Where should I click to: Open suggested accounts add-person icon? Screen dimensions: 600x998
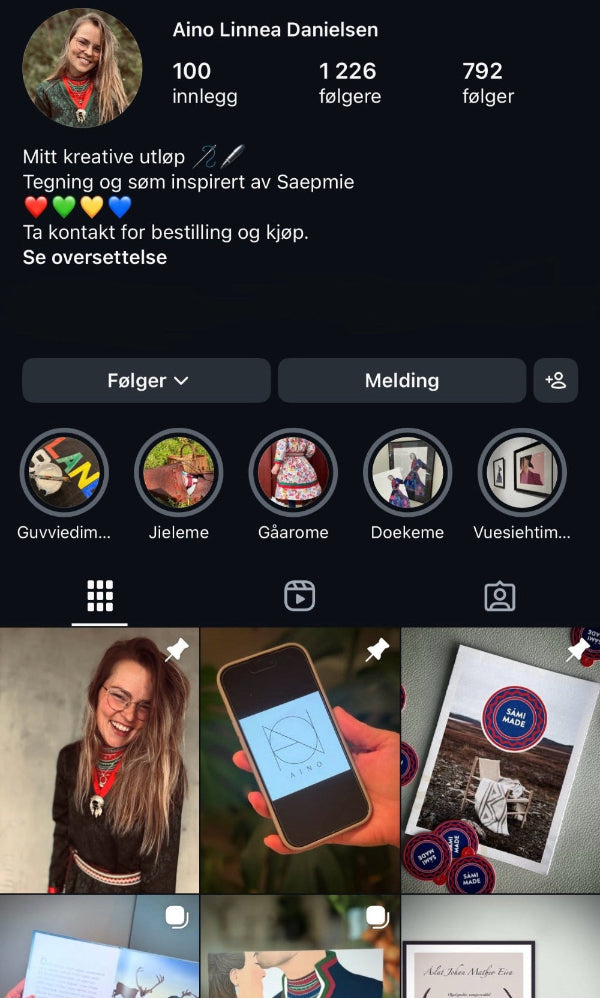[x=555, y=381]
